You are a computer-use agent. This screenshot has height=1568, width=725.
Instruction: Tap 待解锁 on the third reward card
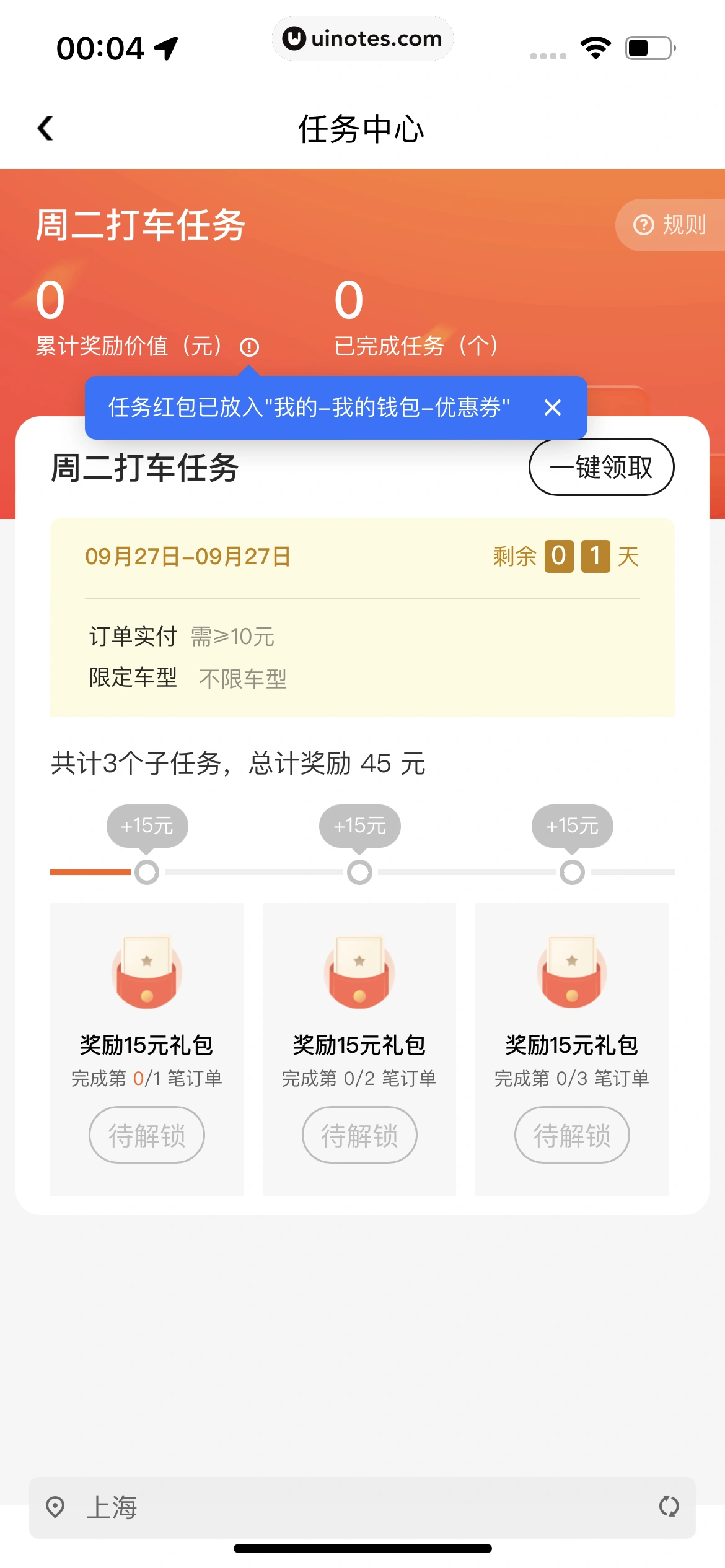571,1135
